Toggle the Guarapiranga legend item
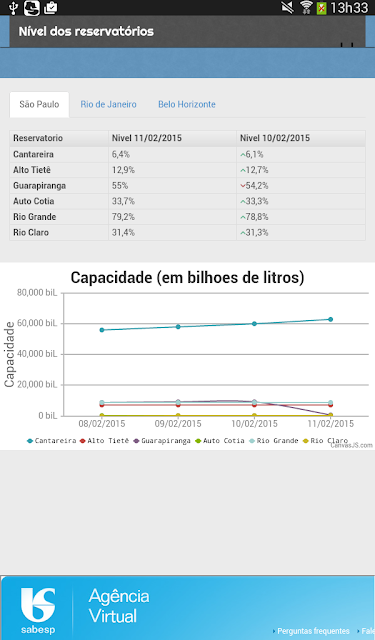Screen dimensions: 375x640 [162, 441]
